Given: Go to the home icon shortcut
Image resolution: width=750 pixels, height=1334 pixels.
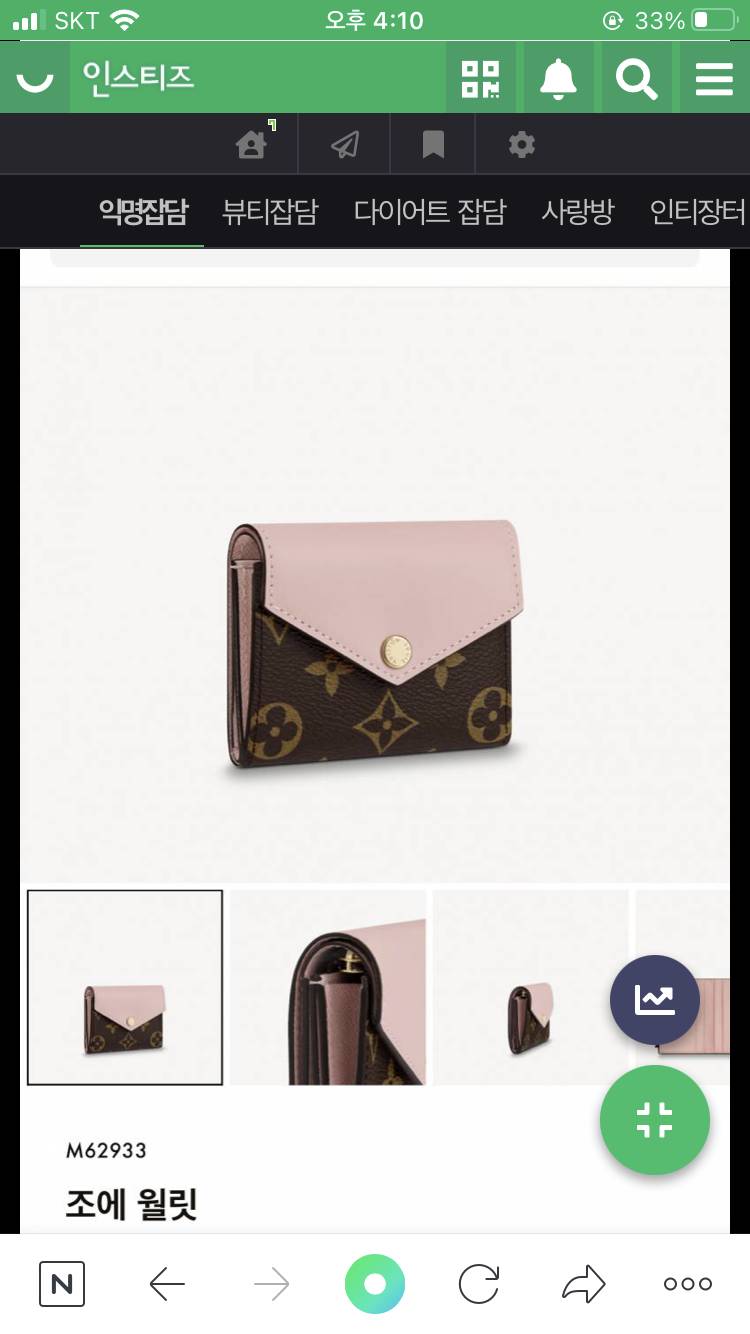Looking at the screenshot, I should (252, 145).
